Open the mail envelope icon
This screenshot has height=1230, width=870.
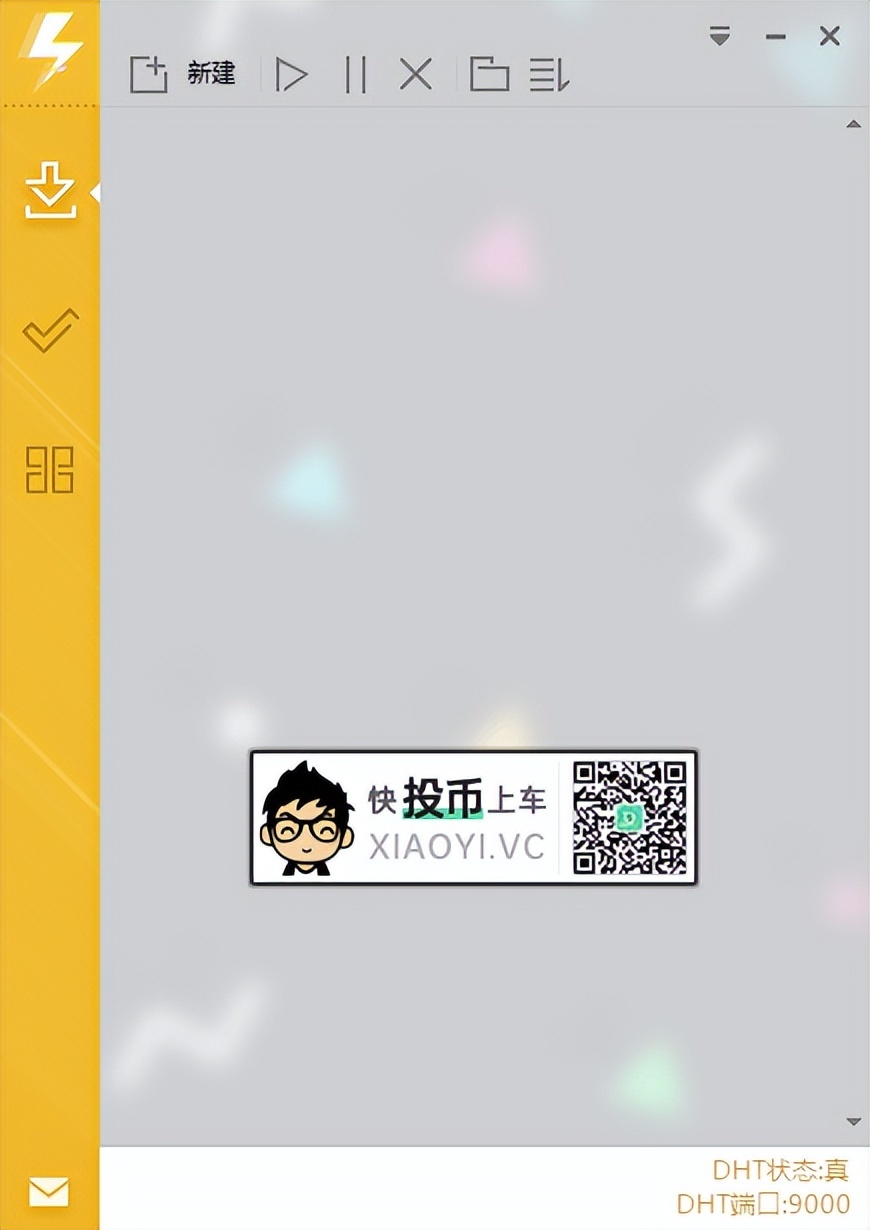pyautogui.click(x=49, y=1191)
